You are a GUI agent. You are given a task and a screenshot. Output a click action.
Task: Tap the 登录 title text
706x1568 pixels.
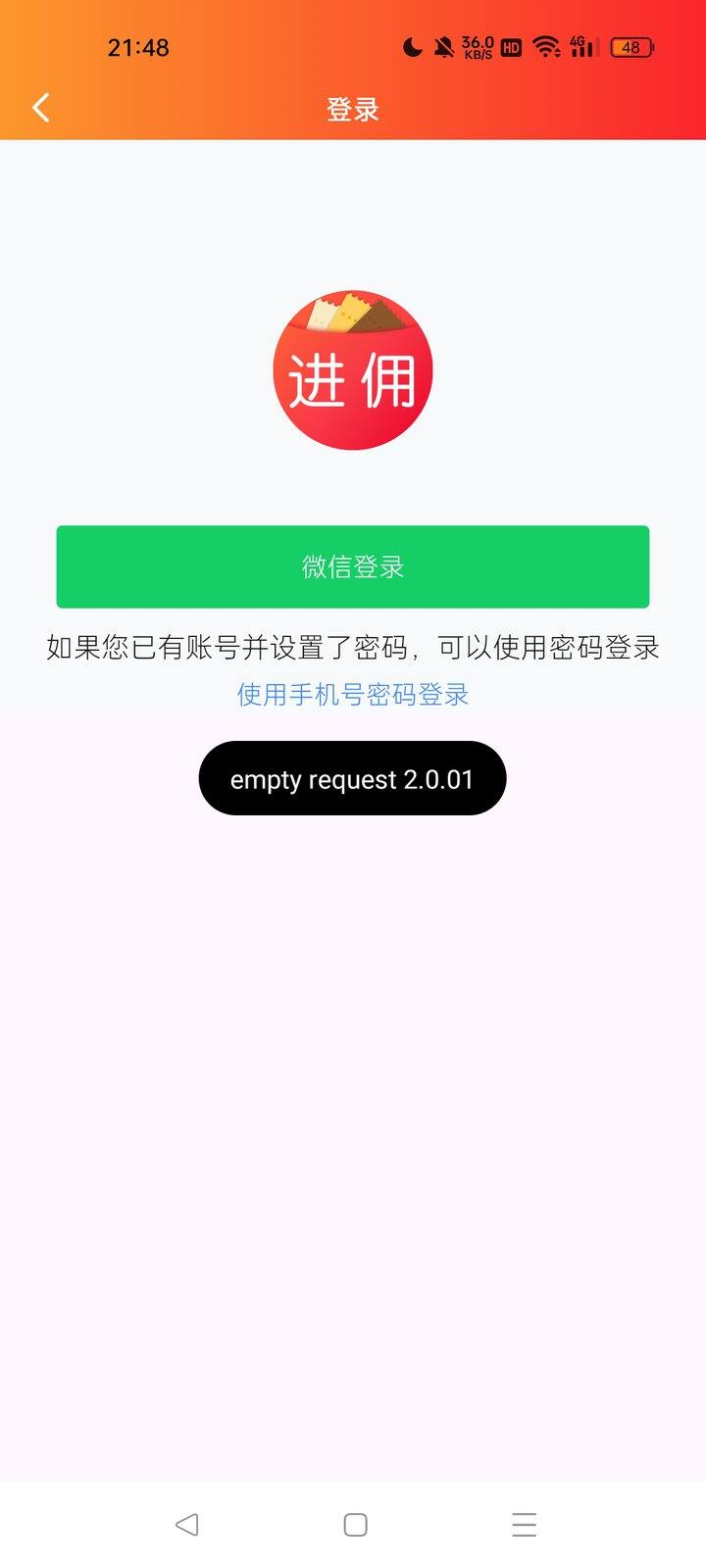click(353, 108)
